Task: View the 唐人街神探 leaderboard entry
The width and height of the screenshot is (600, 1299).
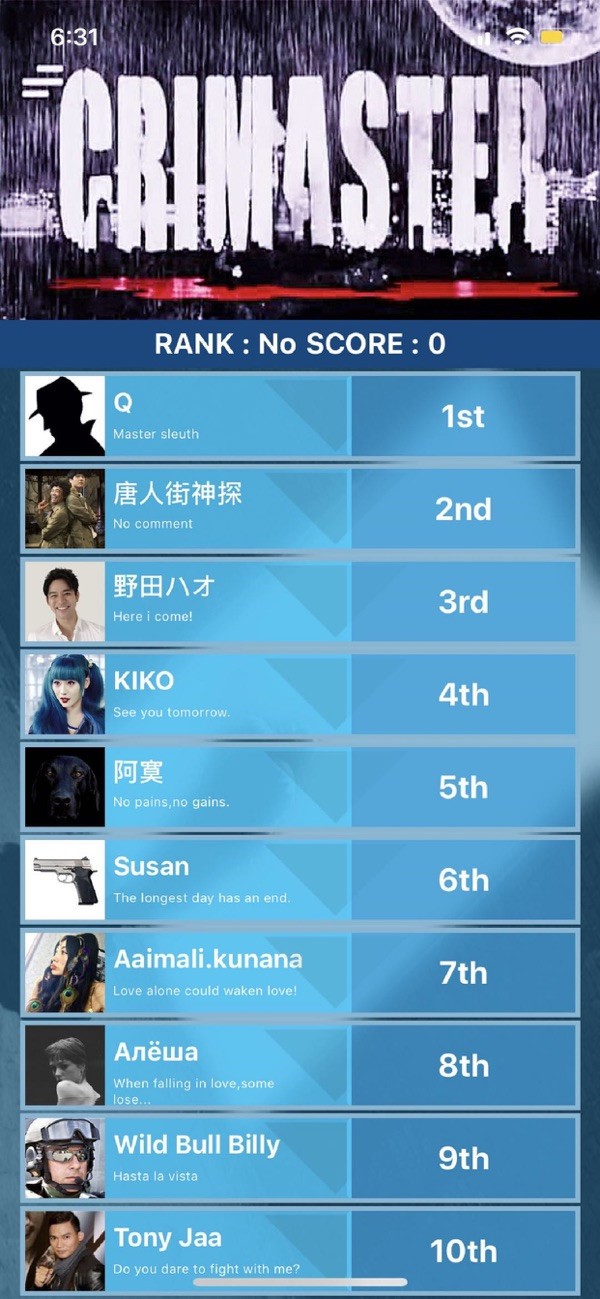Action: coord(300,508)
